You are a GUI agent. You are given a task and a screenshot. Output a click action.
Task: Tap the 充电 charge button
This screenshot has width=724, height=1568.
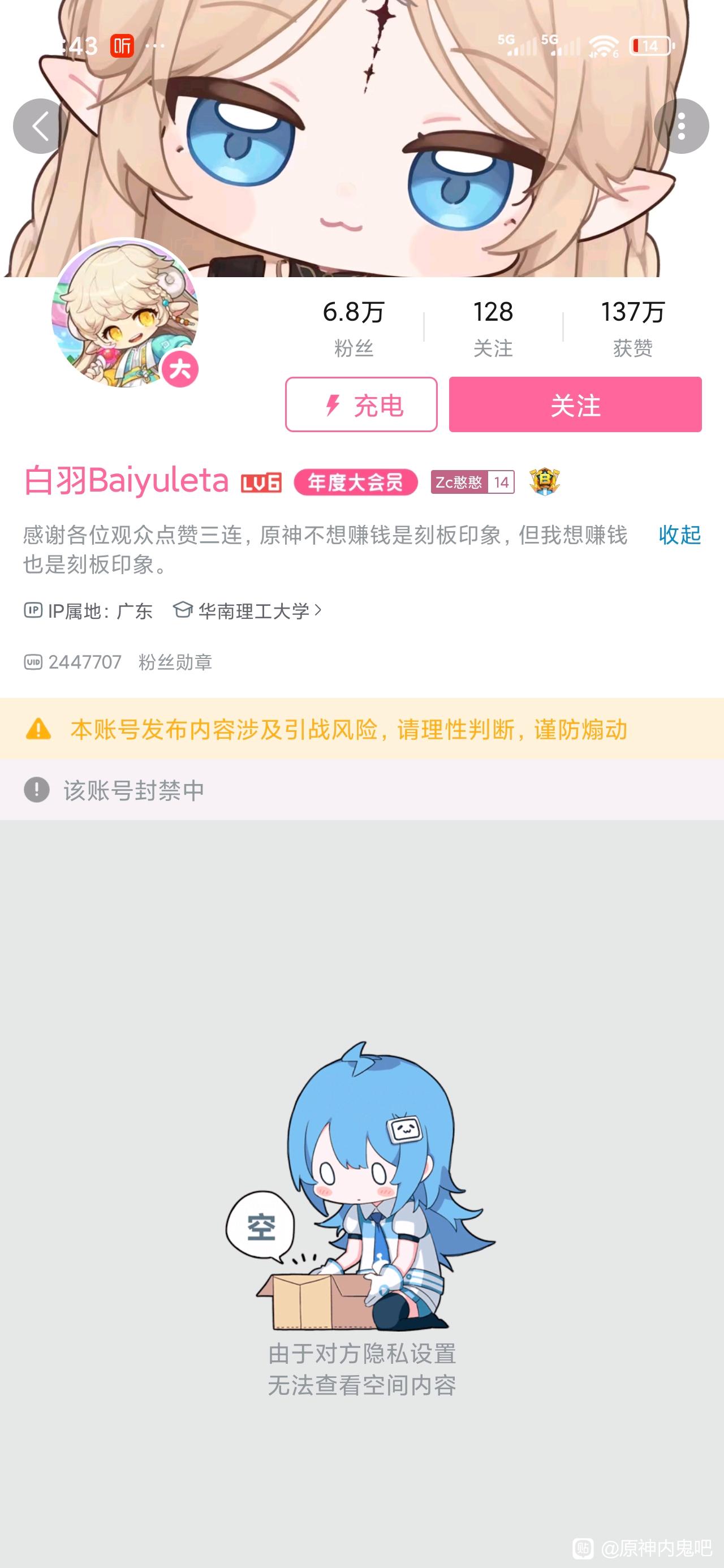tap(361, 404)
